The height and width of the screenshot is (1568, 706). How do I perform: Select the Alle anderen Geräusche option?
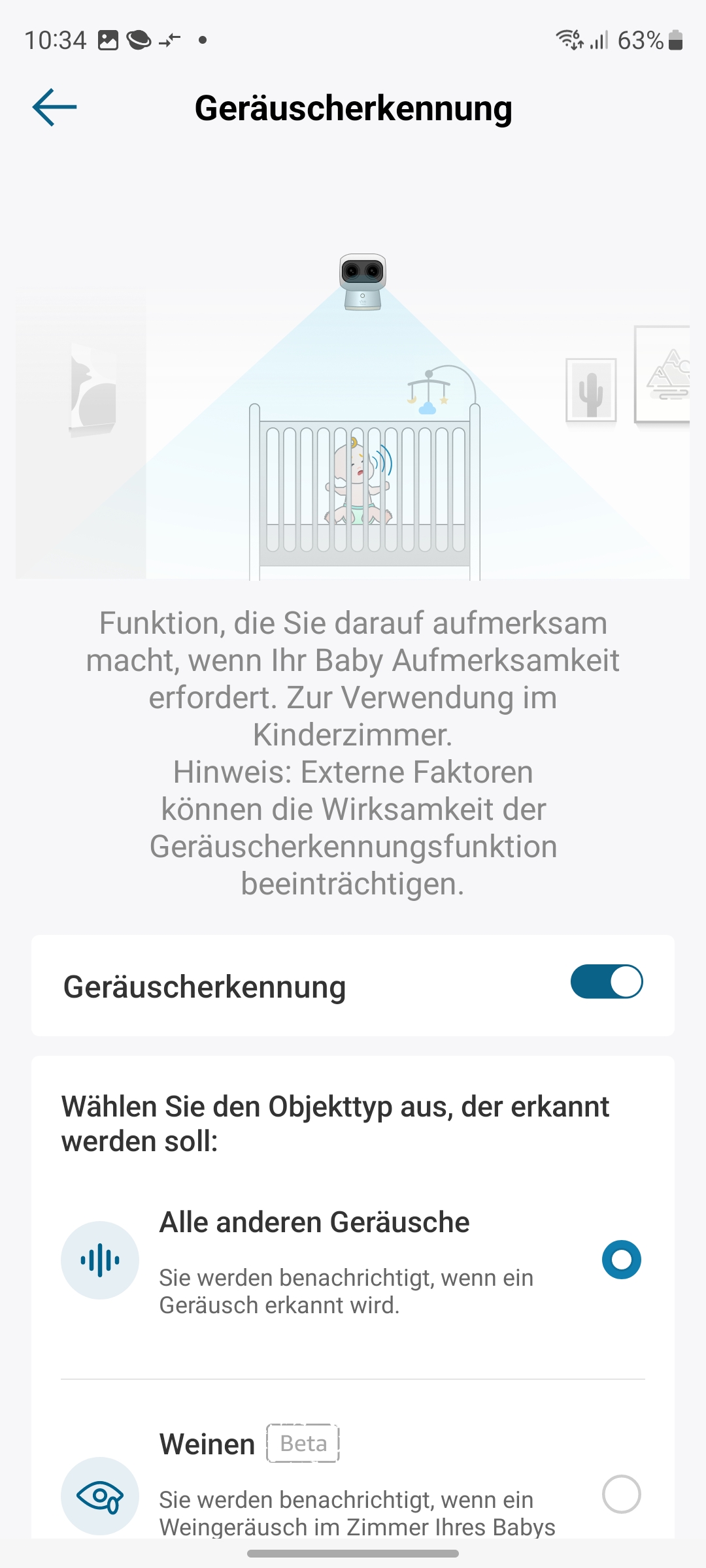[x=621, y=1259]
